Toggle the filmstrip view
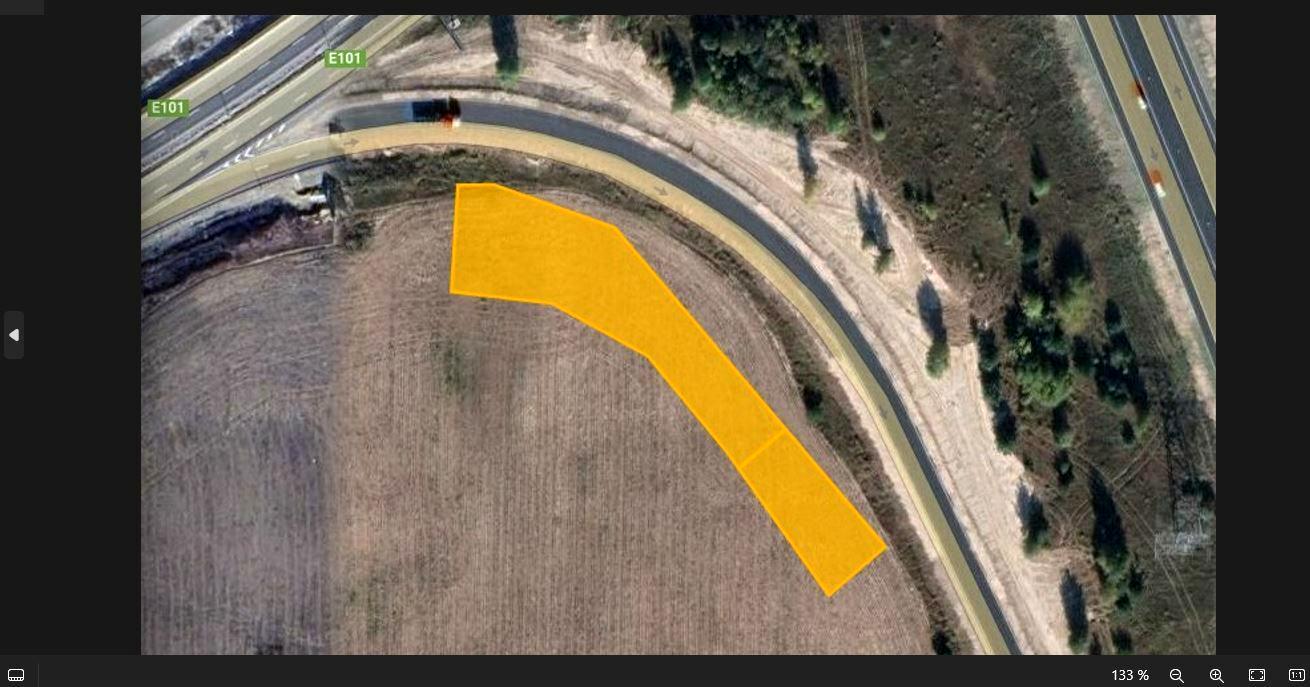Image resolution: width=1310 pixels, height=687 pixels. [16, 676]
